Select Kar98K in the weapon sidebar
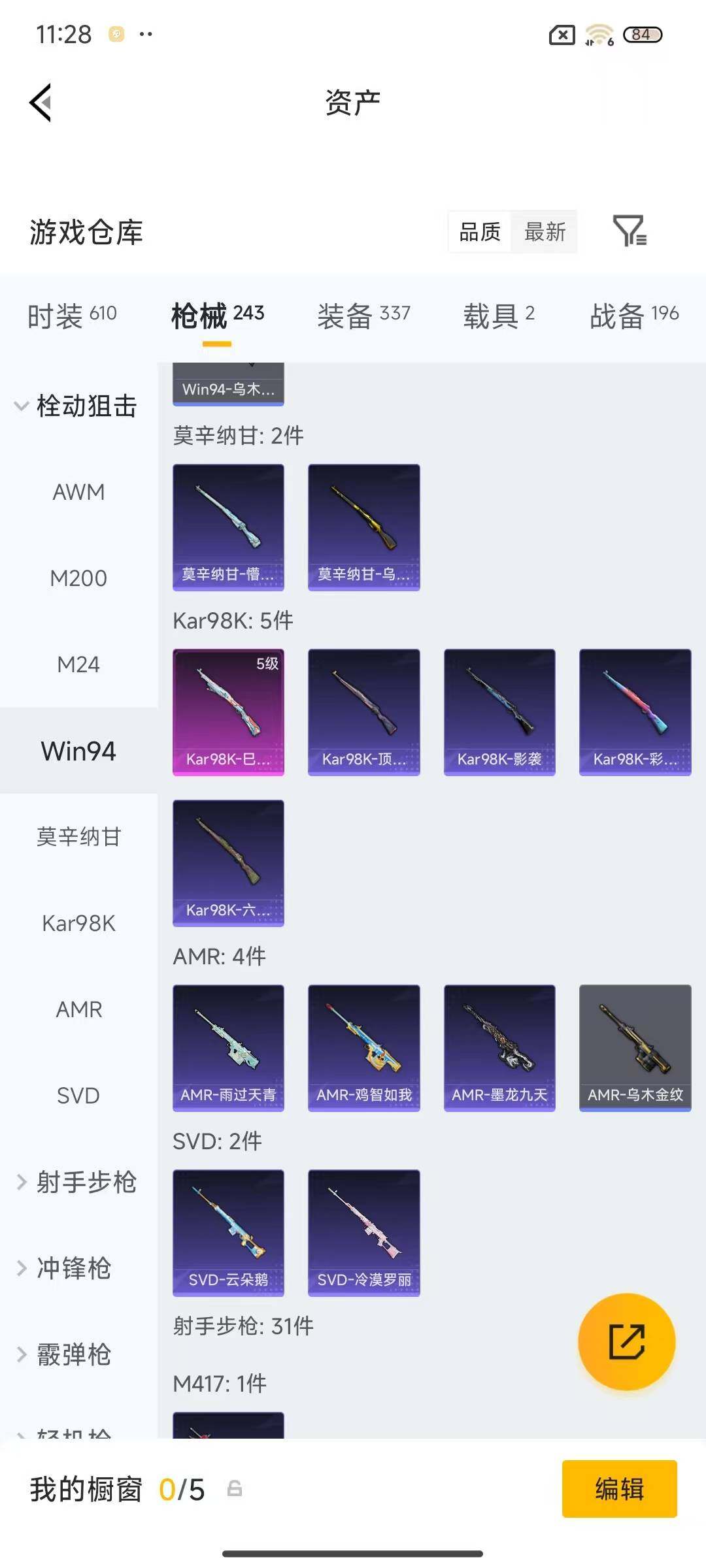This screenshot has width=706, height=1568. pyautogui.click(x=78, y=923)
